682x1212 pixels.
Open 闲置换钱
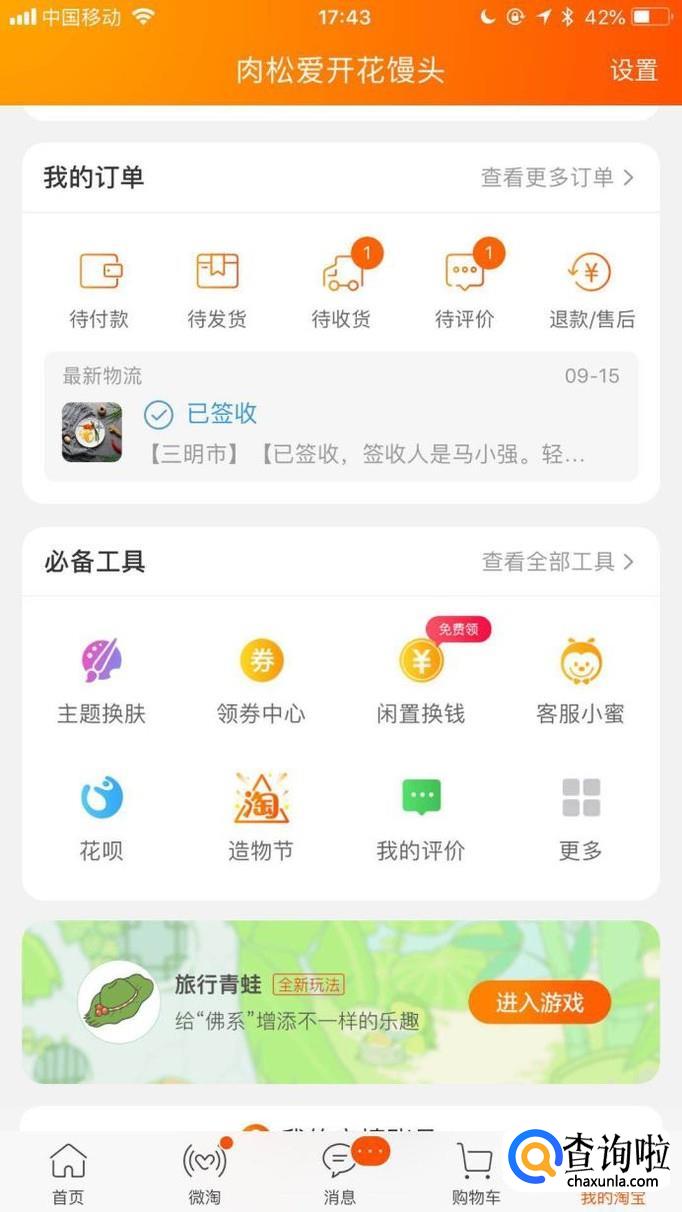click(420, 680)
